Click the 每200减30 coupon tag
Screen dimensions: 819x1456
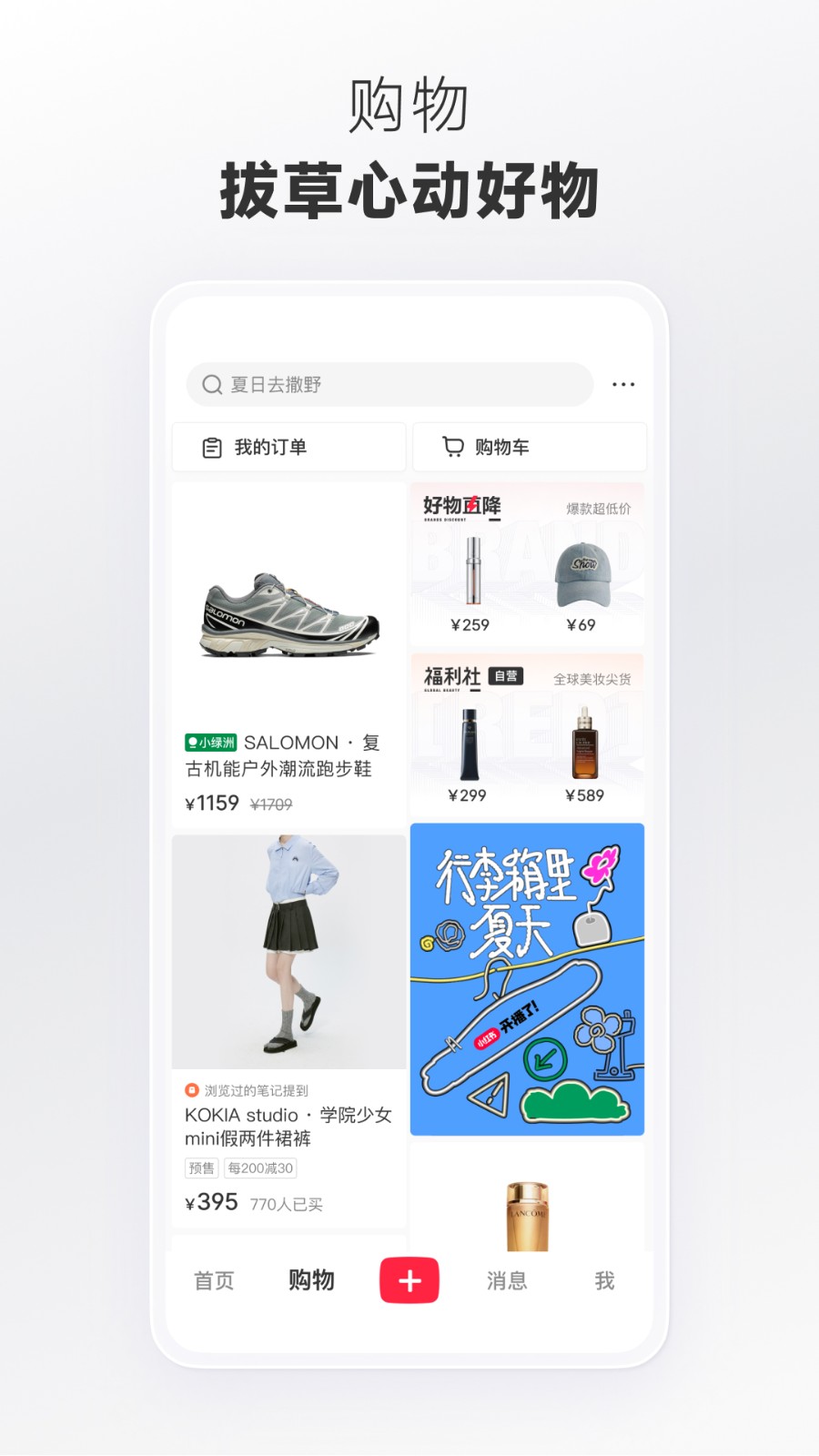tap(261, 1168)
